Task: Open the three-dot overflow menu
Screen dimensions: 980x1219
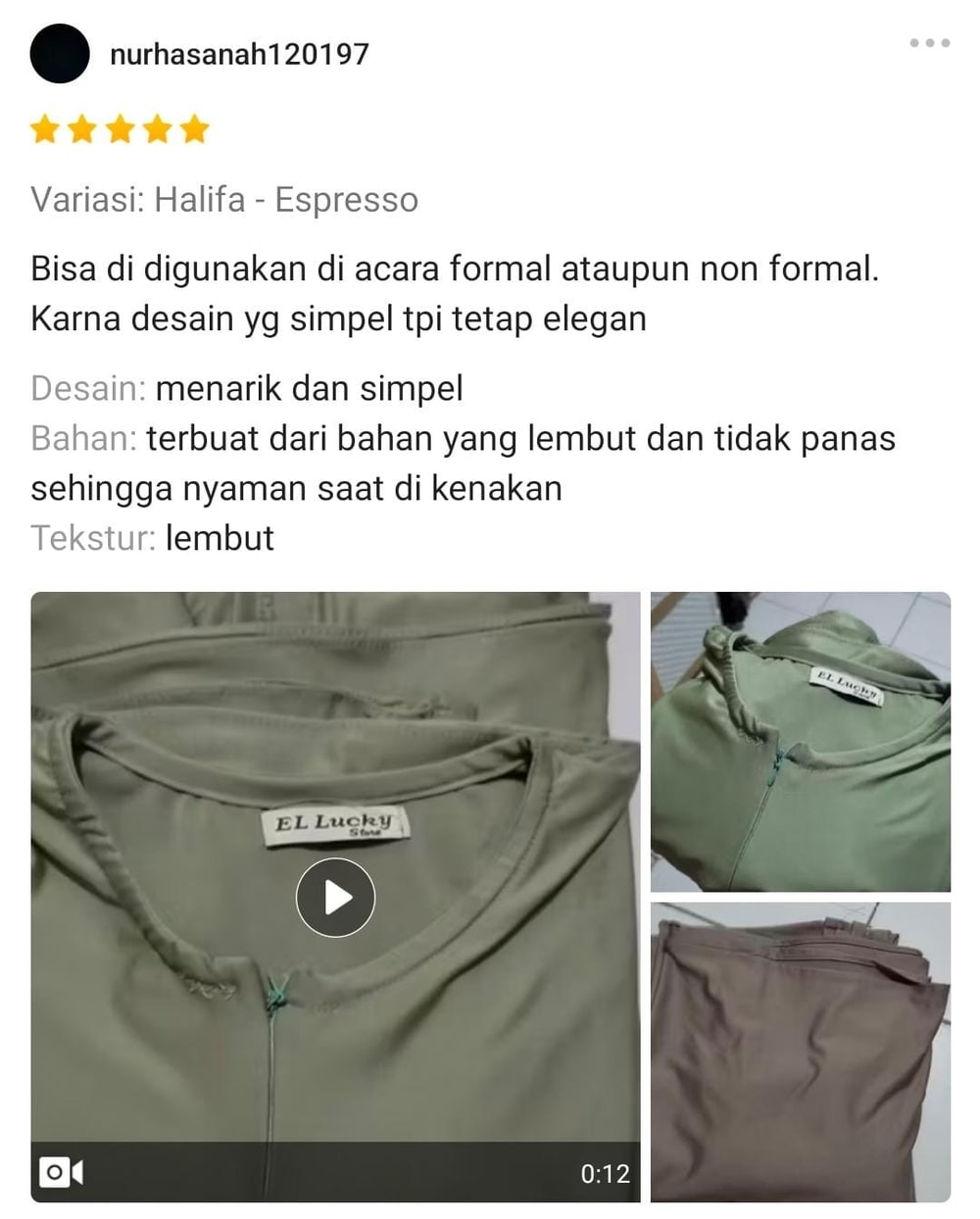Action: pyautogui.click(x=929, y=43)
